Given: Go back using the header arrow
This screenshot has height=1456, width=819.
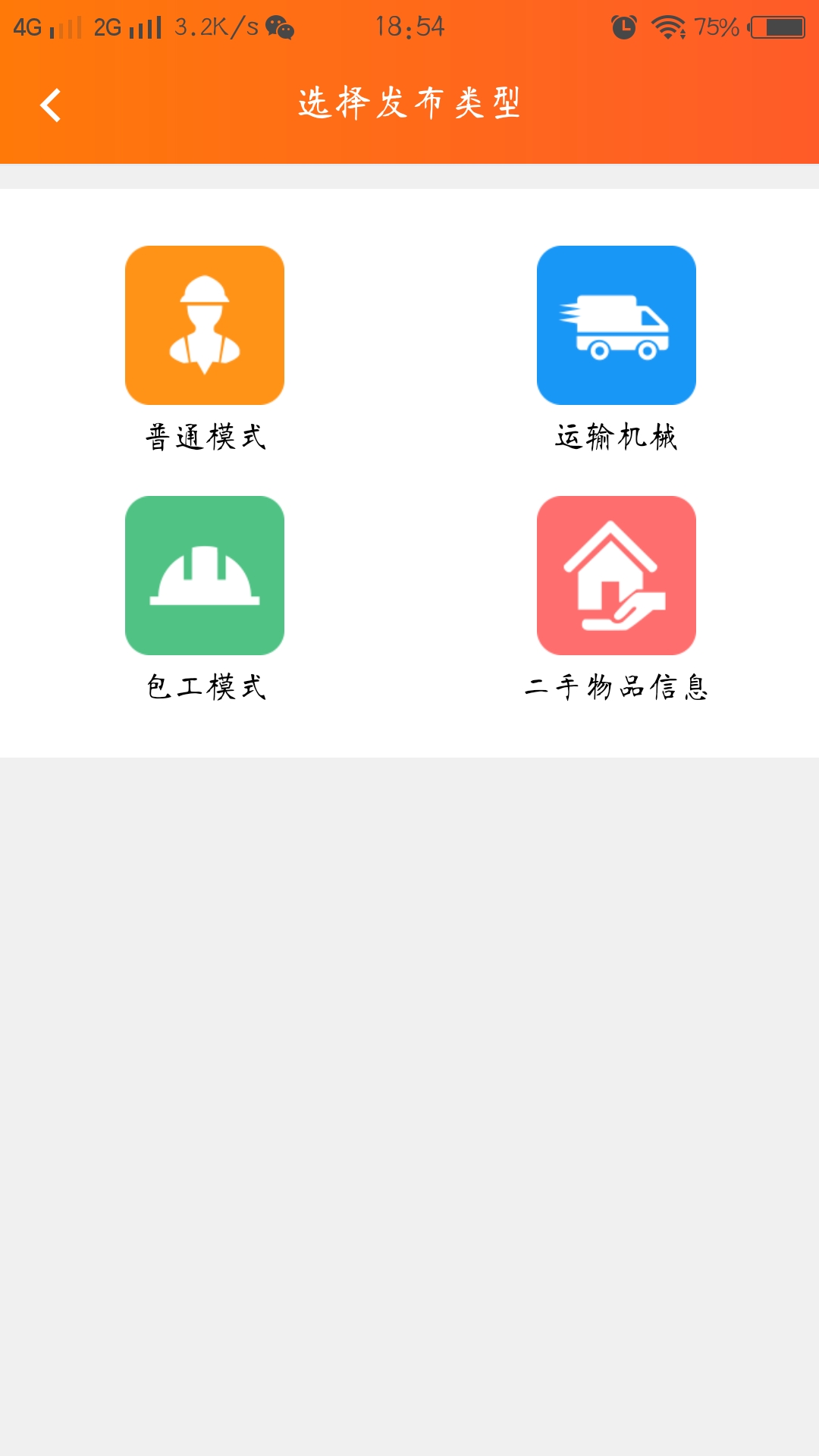Looking at the screenshot, I should (50, 105).
